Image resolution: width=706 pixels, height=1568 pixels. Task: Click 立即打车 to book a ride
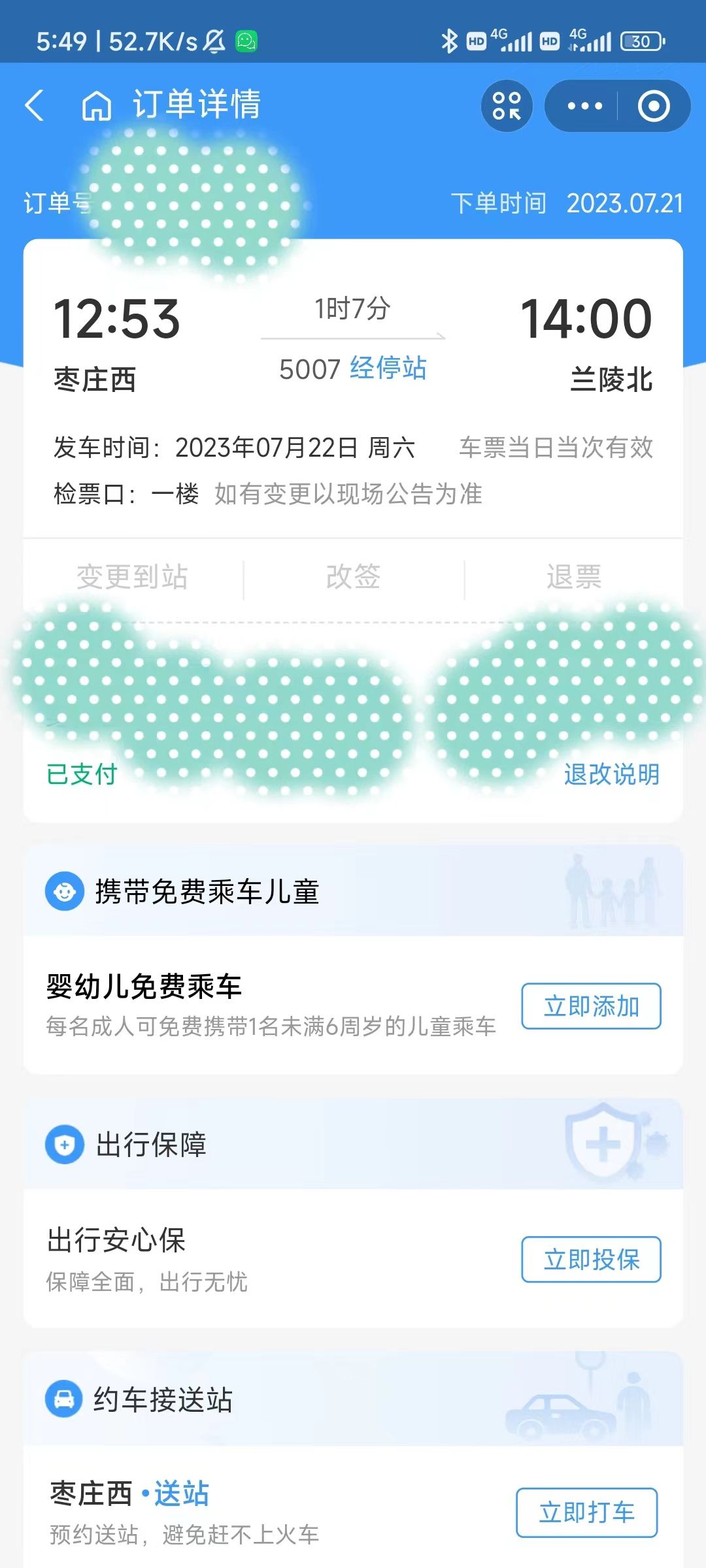click(586, 1514)
